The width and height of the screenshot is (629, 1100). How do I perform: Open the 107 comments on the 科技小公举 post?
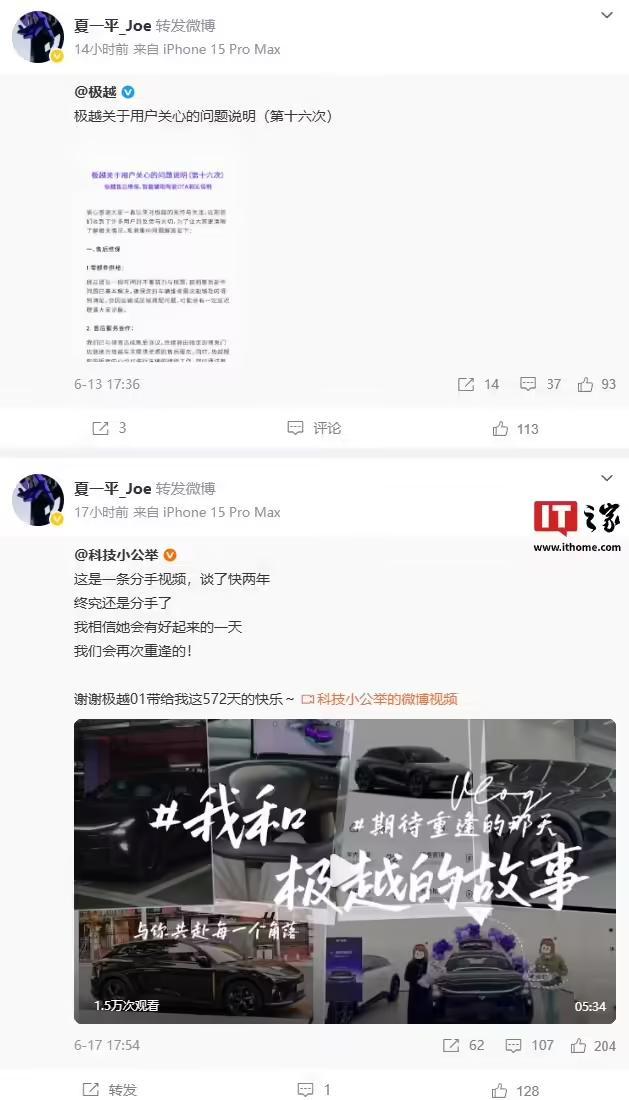[x=530, y=1045]
